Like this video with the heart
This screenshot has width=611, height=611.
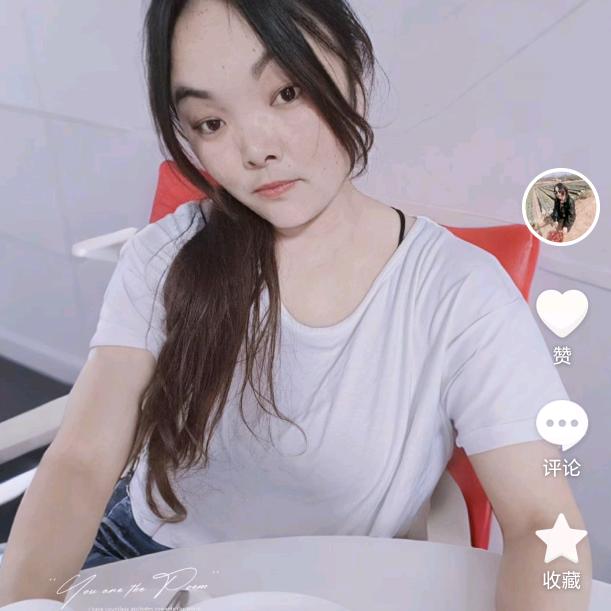[562, 313]
